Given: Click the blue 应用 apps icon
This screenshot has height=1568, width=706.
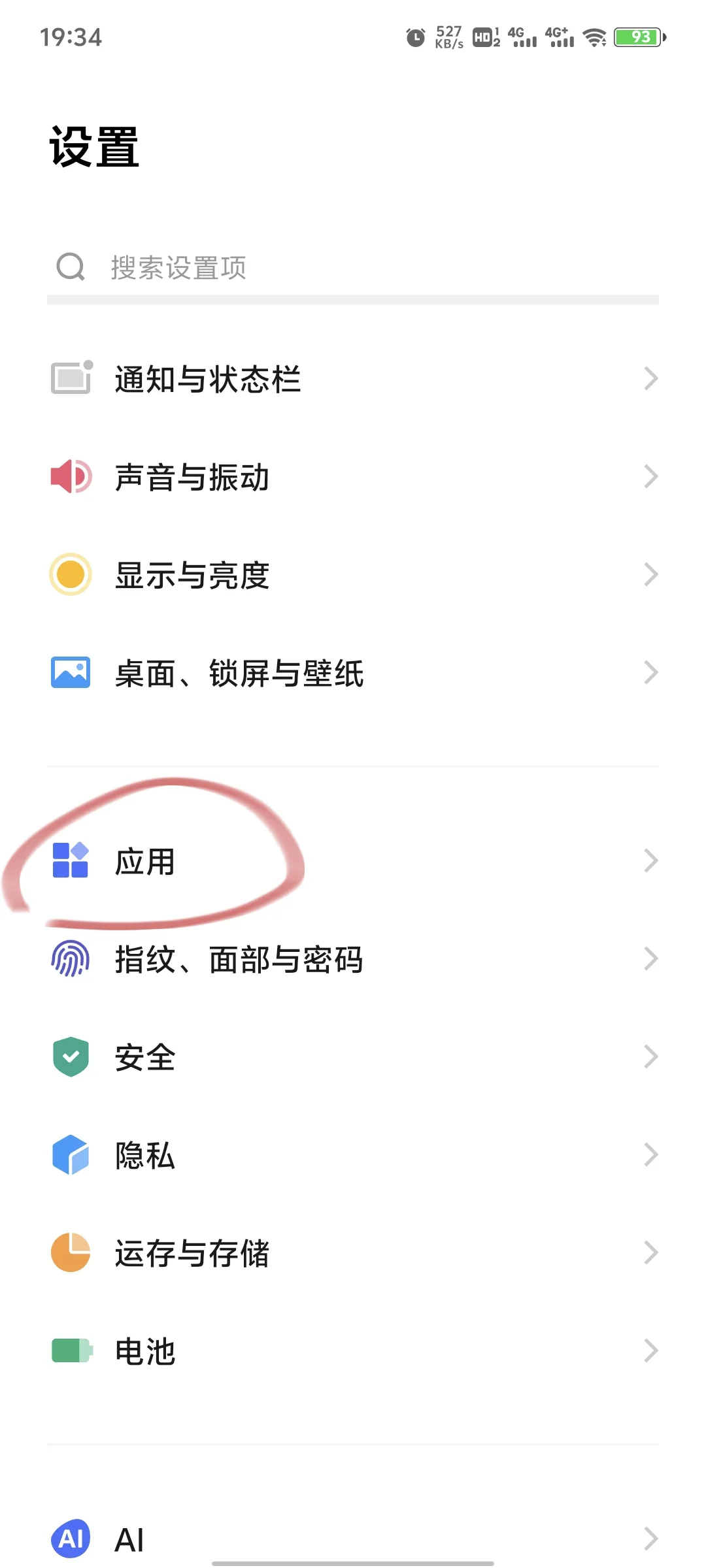Looking at the screenshot, I should [70, 861].
